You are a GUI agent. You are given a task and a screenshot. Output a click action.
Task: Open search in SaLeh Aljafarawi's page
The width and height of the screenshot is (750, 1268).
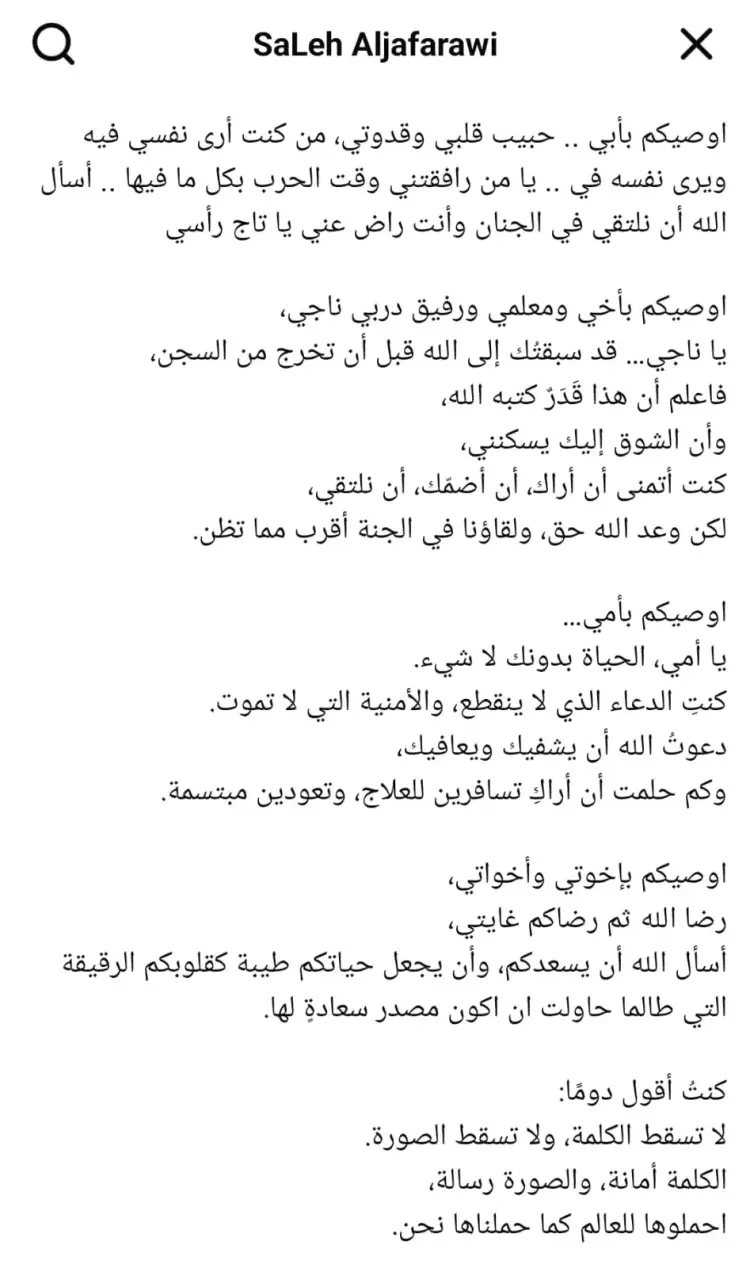pos(52,44)
